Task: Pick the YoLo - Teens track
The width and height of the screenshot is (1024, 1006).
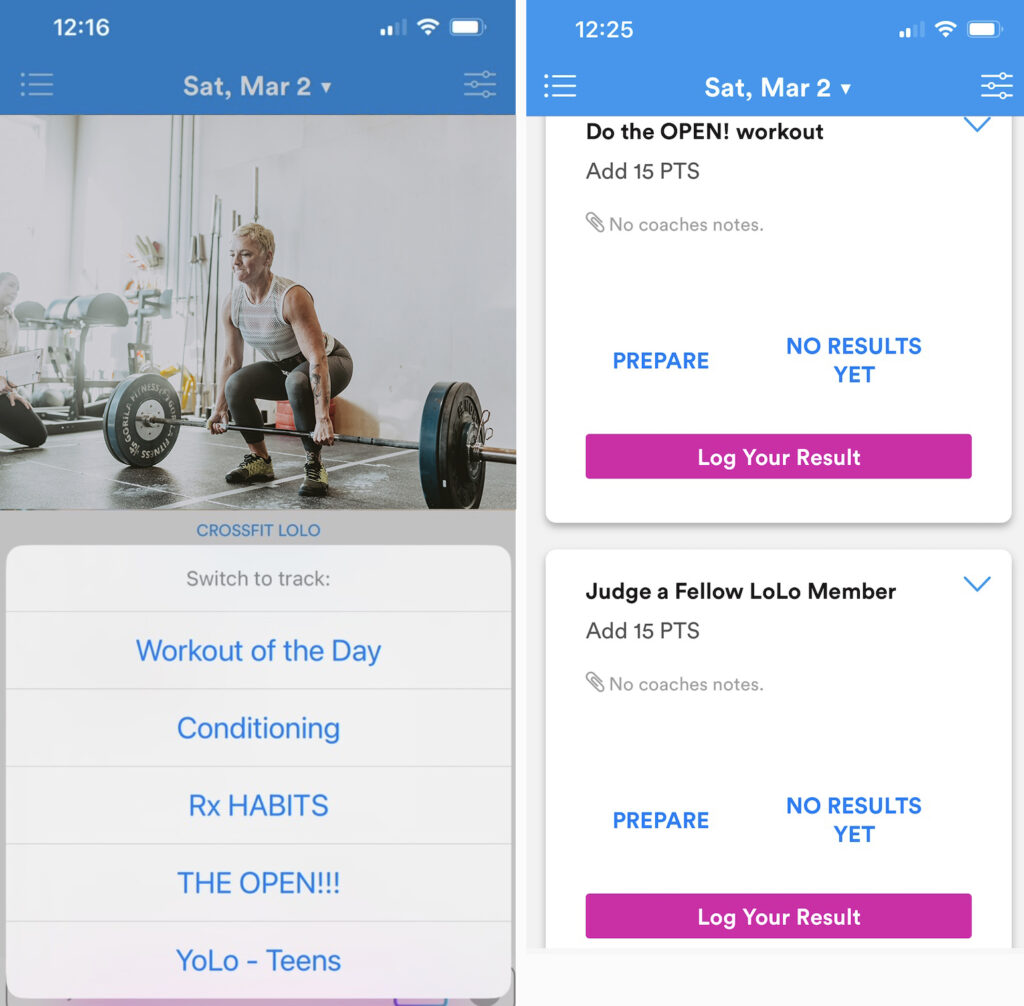Action: pyautogui.click(x=258, y=960)
